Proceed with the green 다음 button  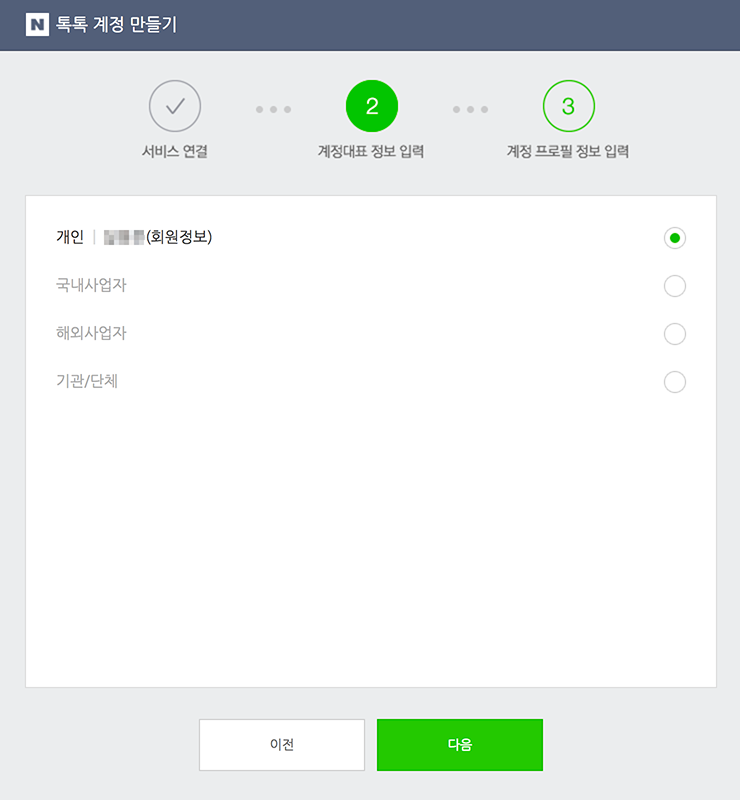460,745
